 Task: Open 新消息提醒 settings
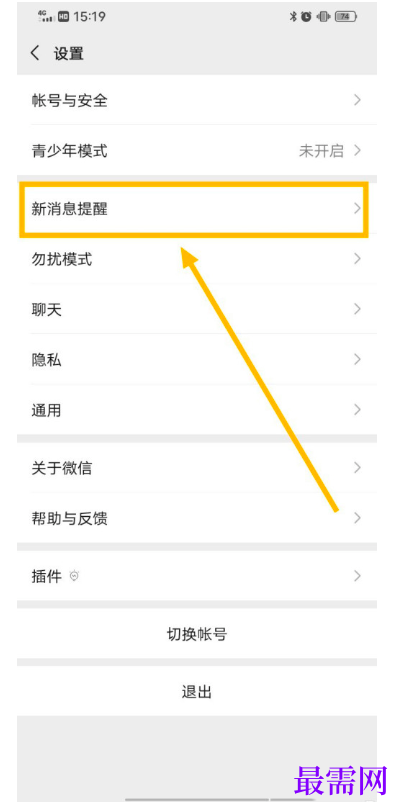coord(197,209)
